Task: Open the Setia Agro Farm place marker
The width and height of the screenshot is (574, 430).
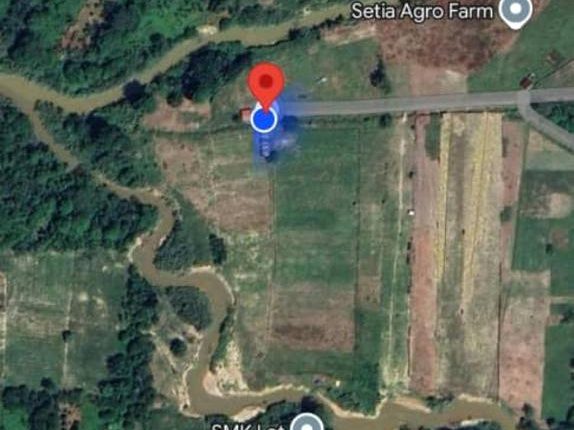Action: pos(516,12)
